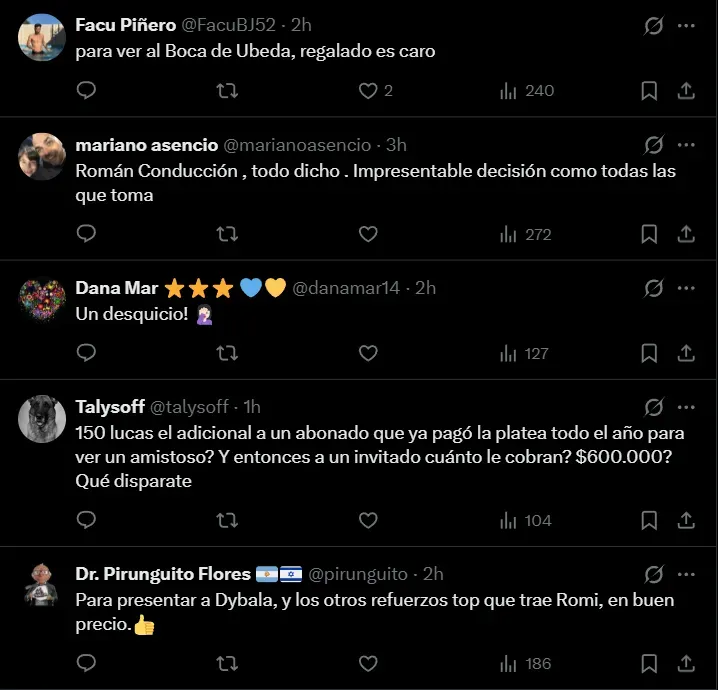The image size is (718, 690).
Task: Open Talysoff's profile avatar
Action: [42, 418]
